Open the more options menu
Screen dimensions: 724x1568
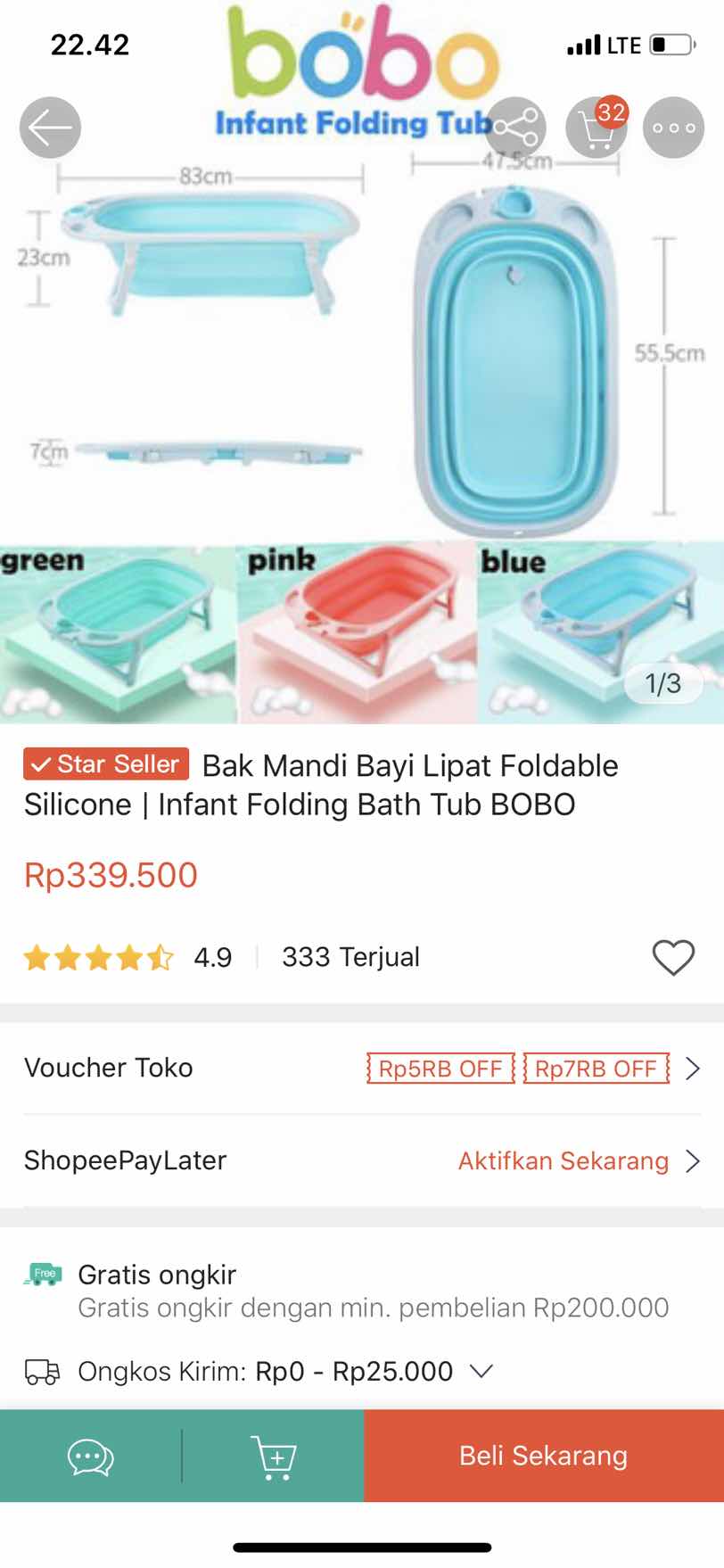pyautogui.click(x=673, y=128)
